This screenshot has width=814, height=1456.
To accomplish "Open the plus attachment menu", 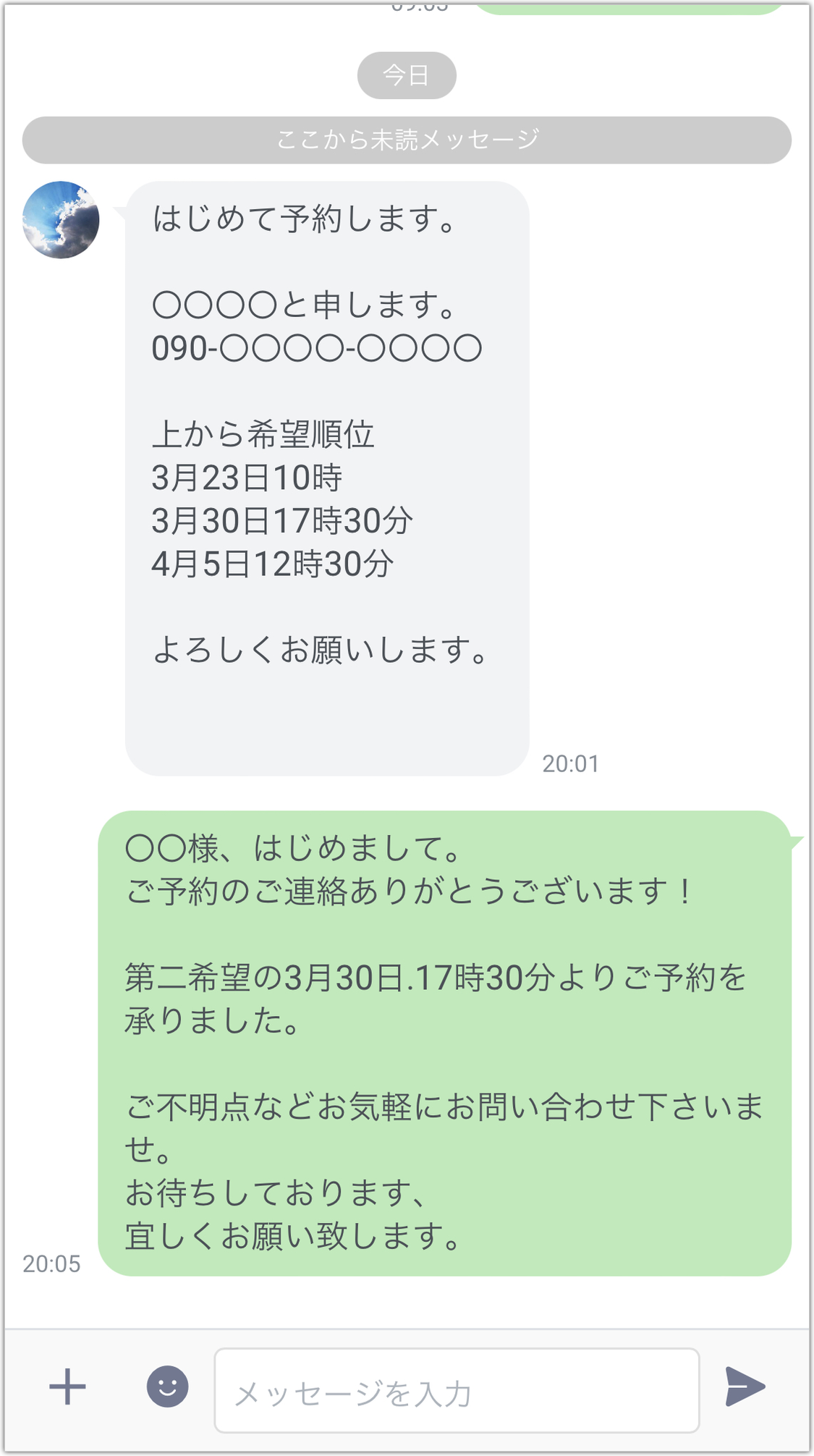I will (67, 1387).
